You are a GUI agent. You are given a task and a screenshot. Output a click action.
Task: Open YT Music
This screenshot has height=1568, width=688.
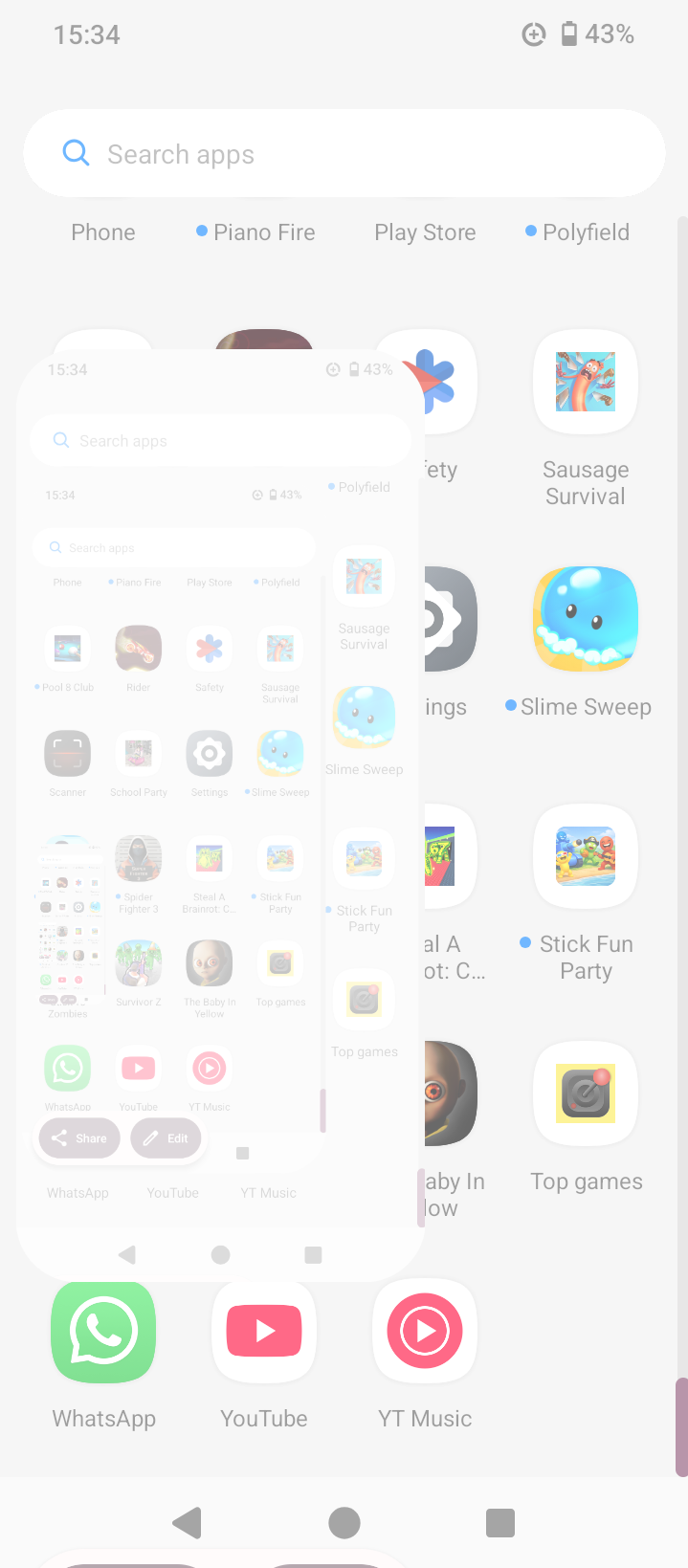coord(425,1331)
